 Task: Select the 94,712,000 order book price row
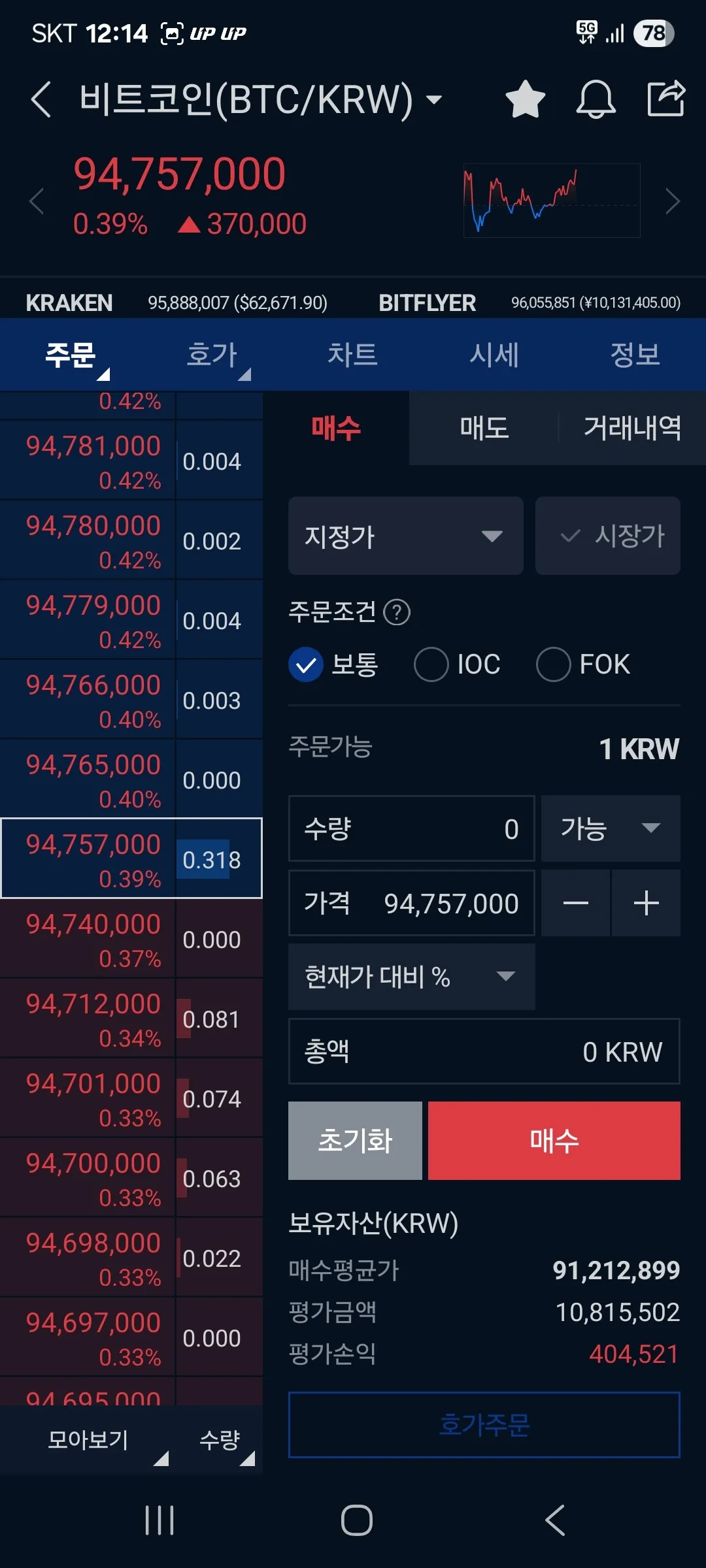tap(131, 1019)
